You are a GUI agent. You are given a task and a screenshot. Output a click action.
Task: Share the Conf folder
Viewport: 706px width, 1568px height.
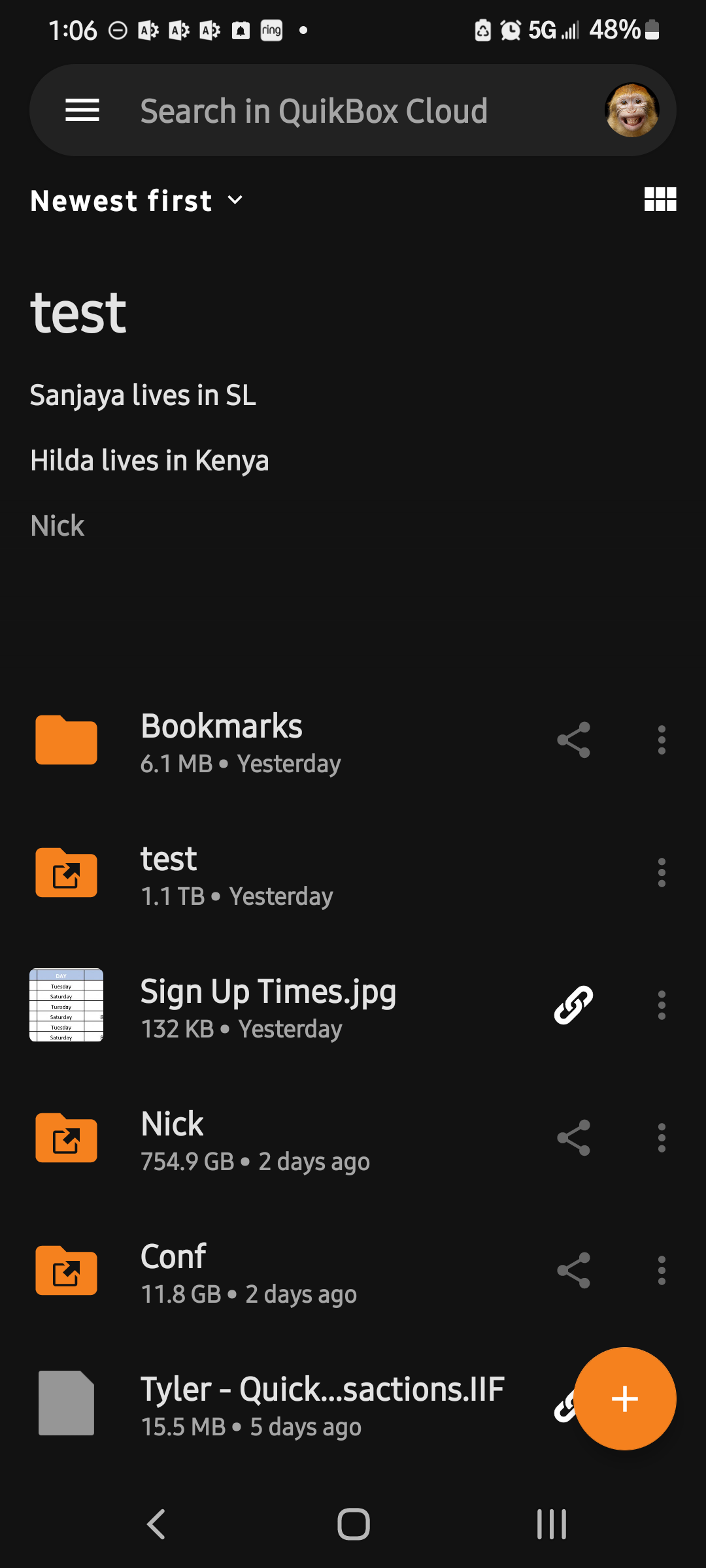(x=573, y=1271)
